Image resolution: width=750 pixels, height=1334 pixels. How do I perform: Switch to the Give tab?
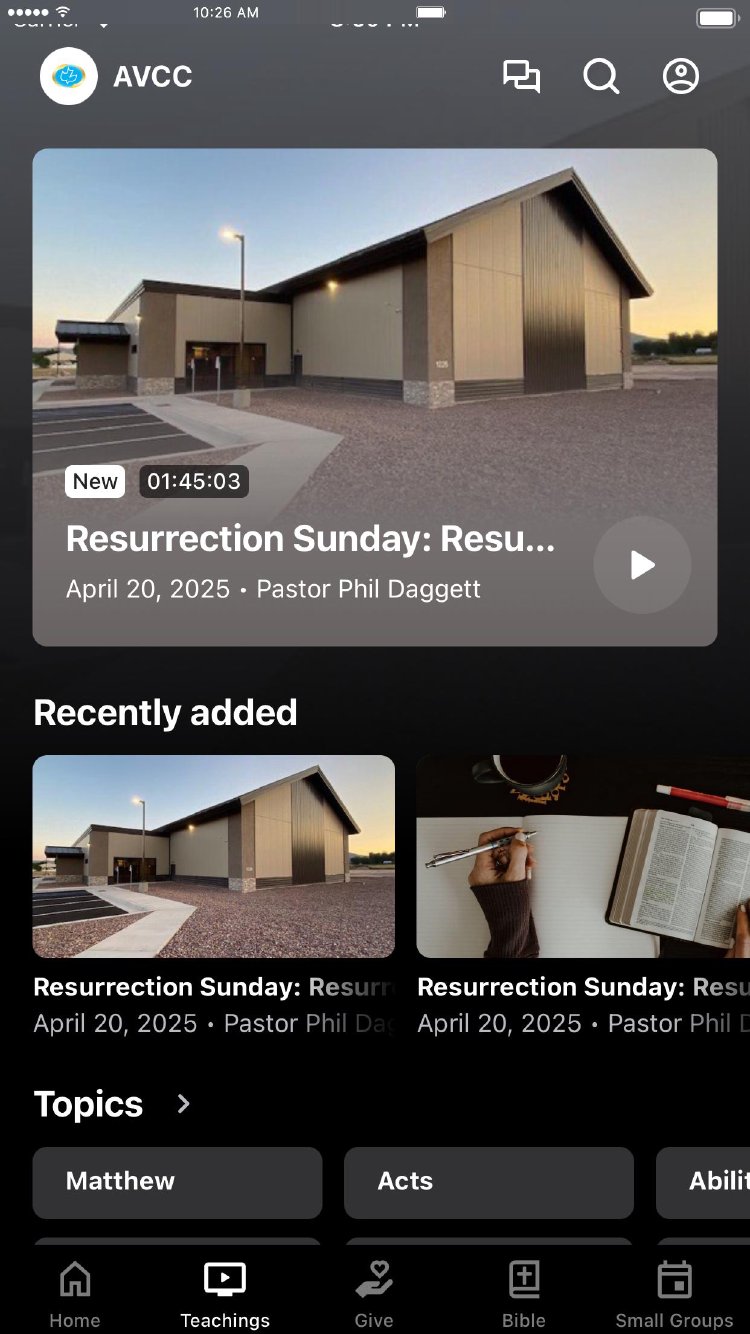374,1294
